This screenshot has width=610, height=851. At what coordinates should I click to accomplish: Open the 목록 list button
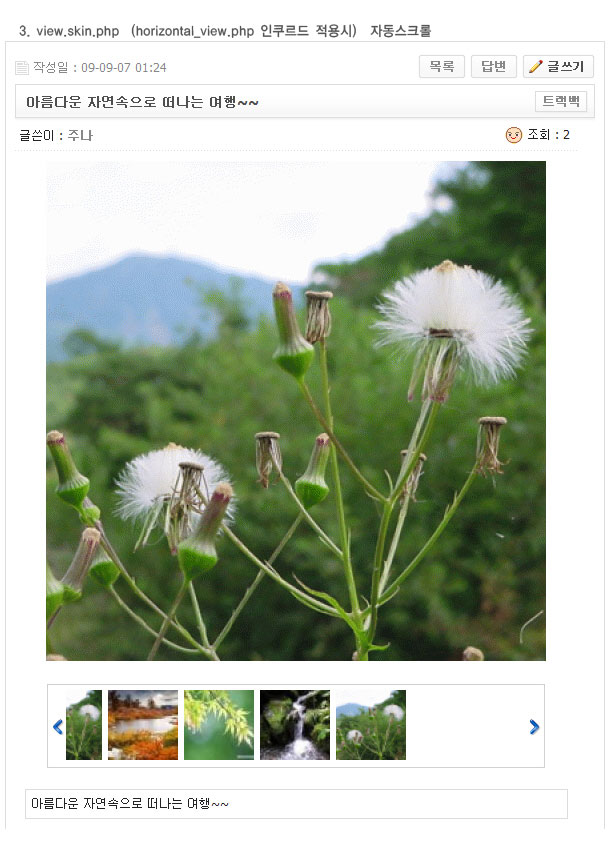(441, 67)
